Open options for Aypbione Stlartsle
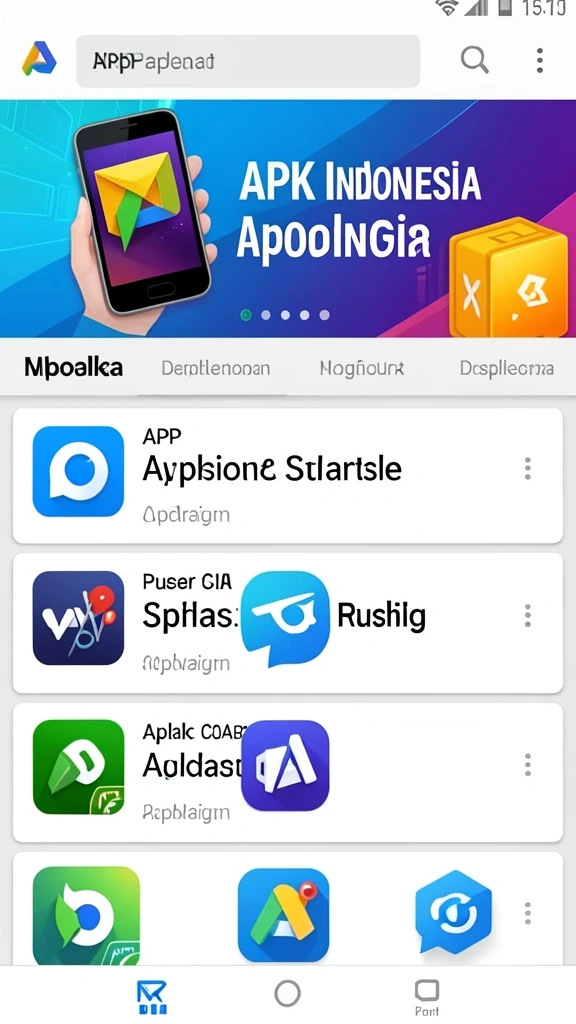The height and width of the screenshot is (1024, 576). coord(528,468)
